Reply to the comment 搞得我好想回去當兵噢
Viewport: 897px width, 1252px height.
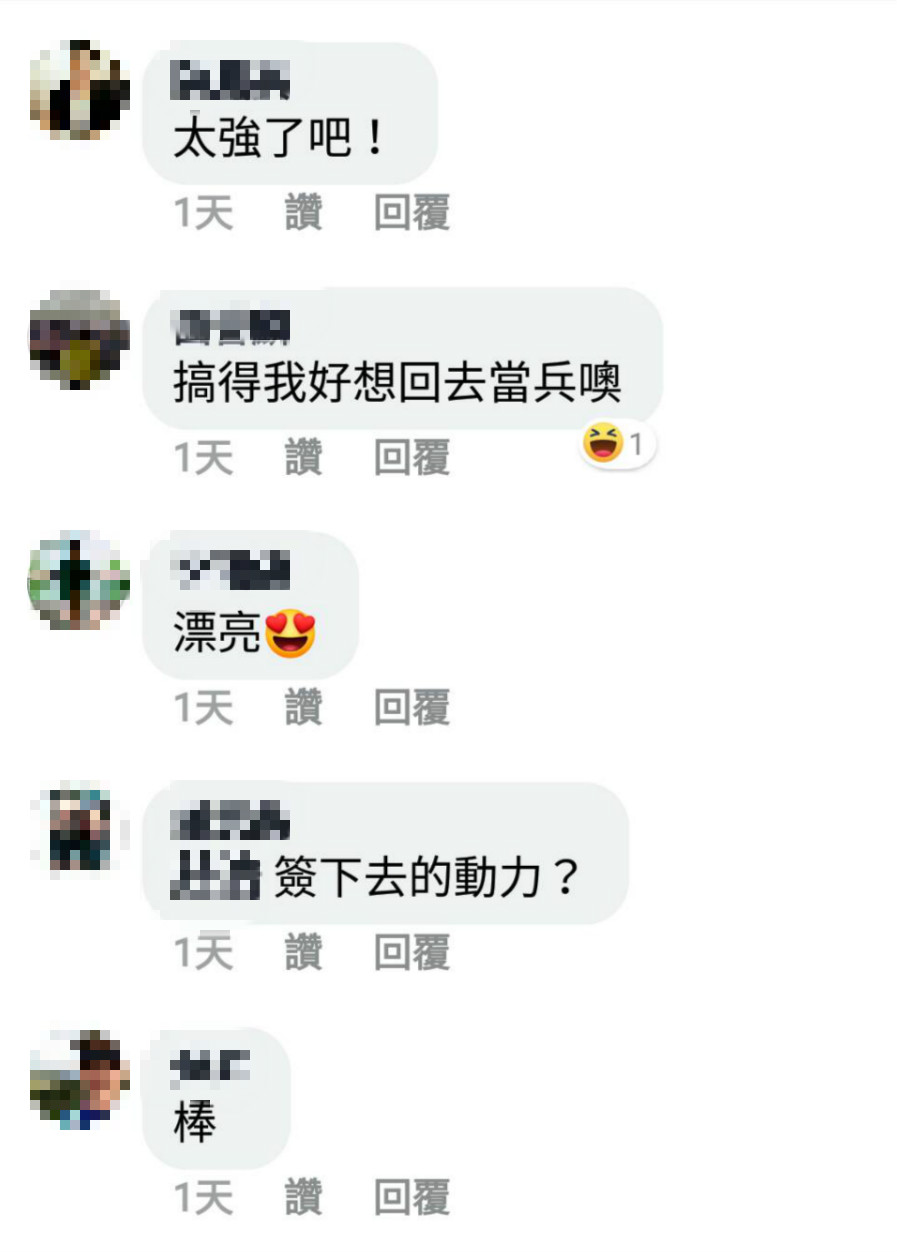(x=411, y=458)
